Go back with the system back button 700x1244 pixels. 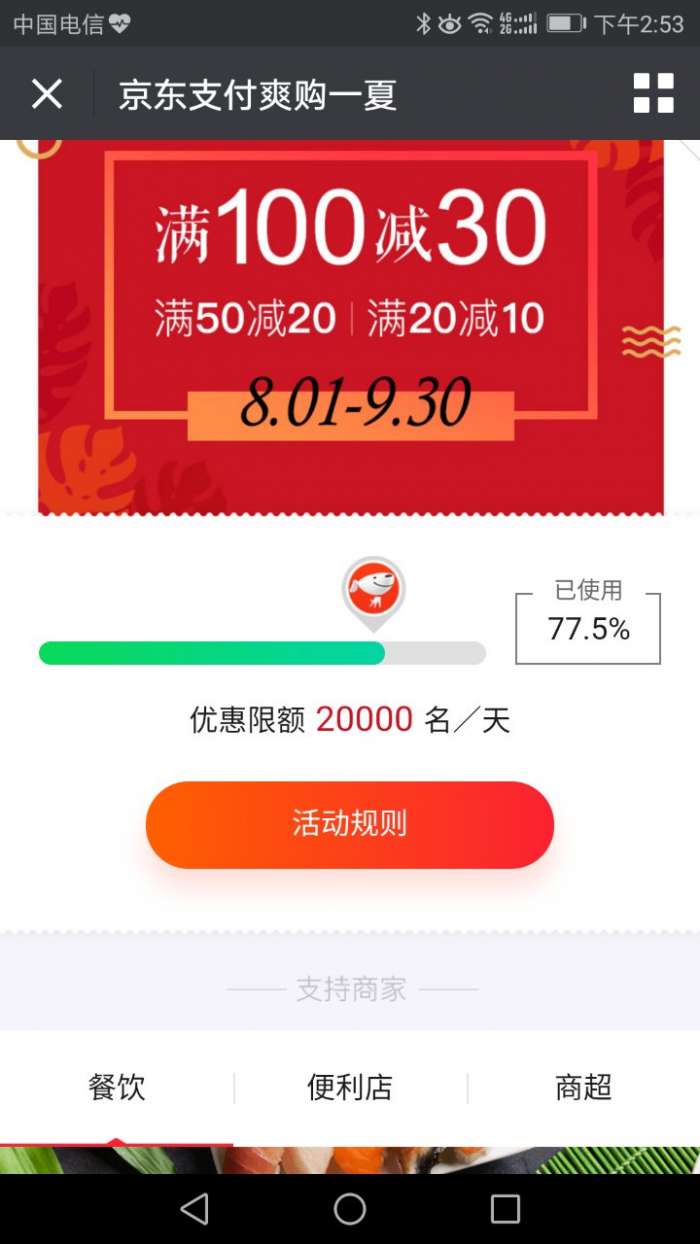point(194,1209)
